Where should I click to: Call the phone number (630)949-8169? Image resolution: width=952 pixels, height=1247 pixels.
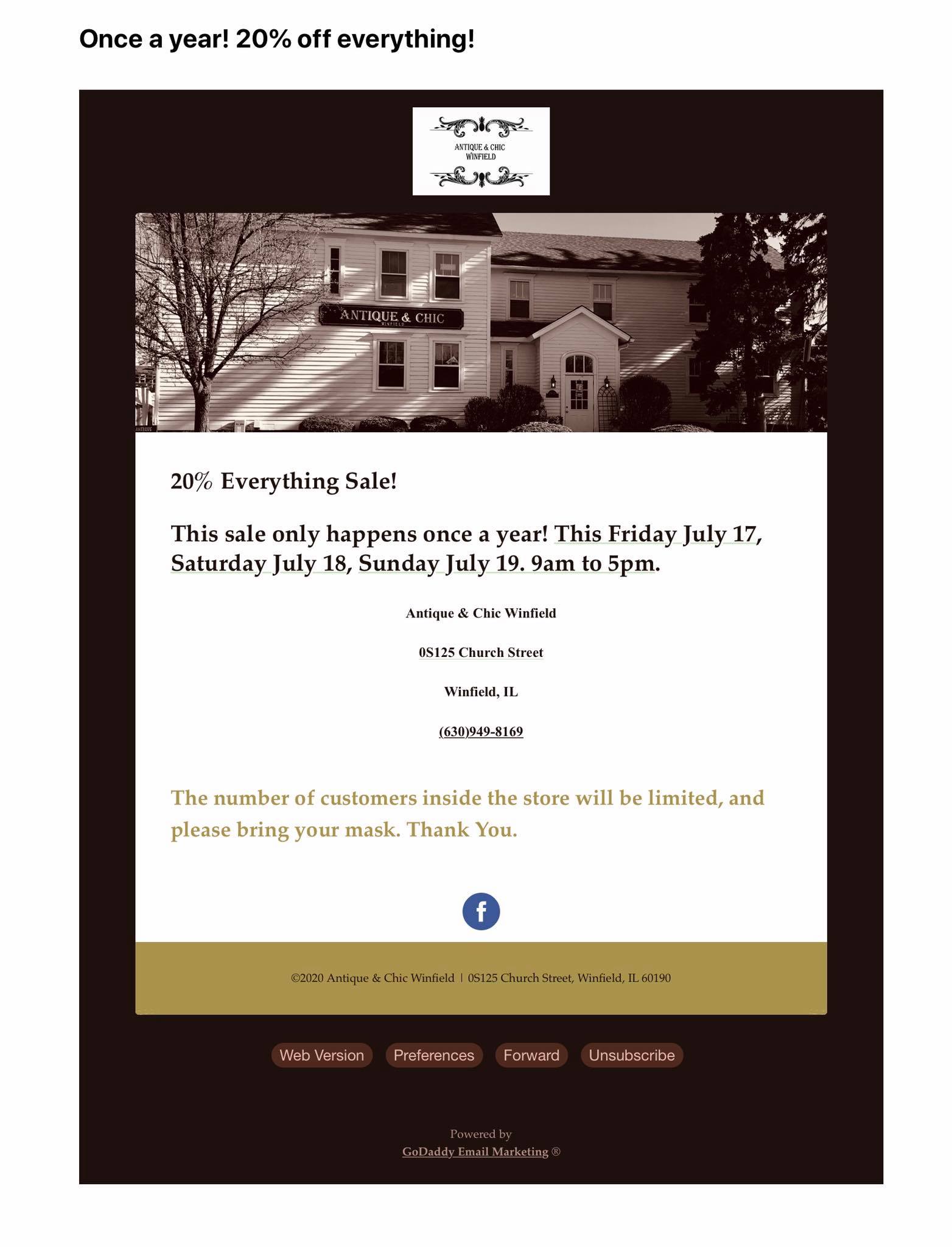pyautogui.click(x=481, y=731)
